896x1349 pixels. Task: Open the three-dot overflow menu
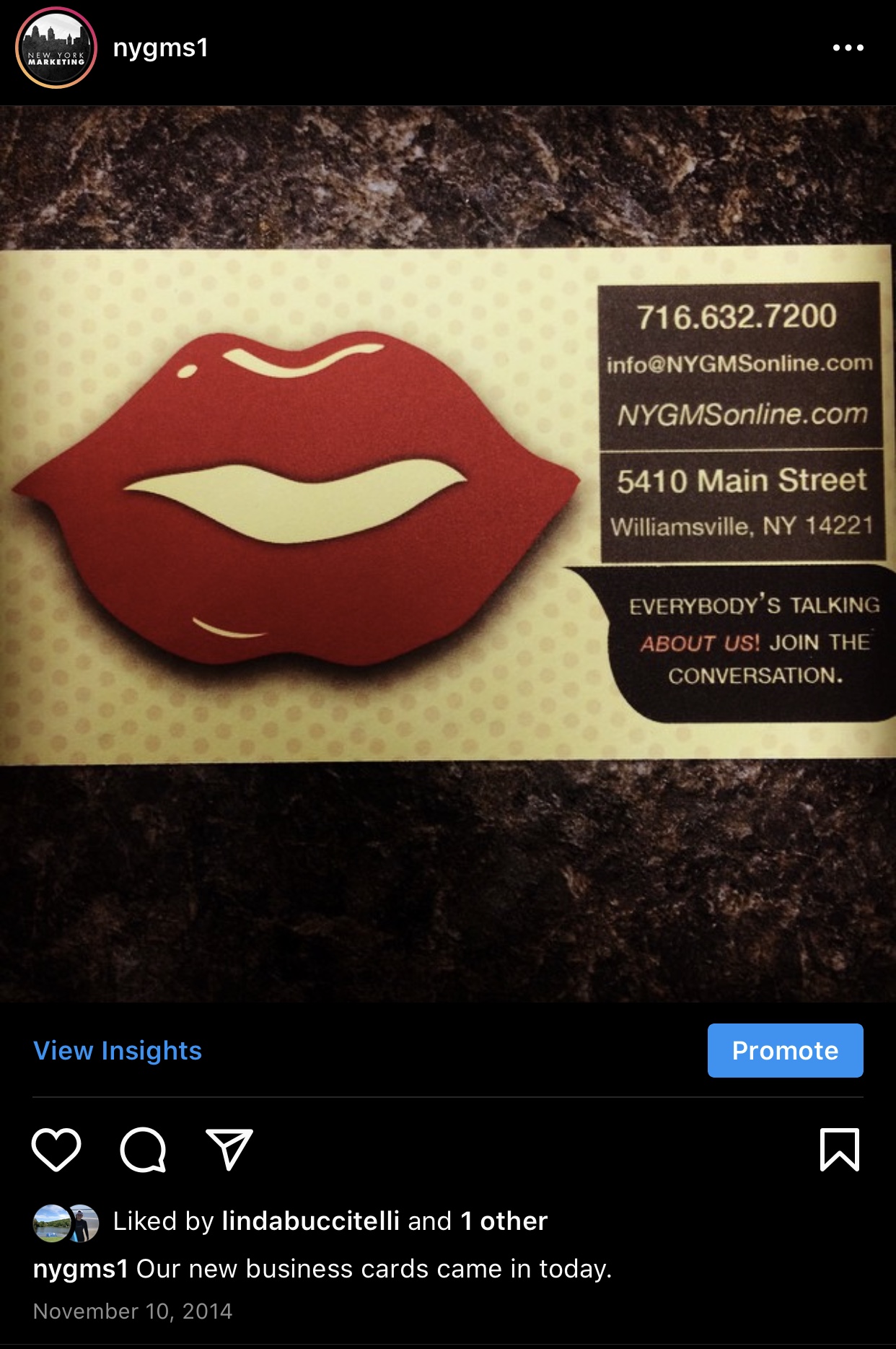pos(848,48)
